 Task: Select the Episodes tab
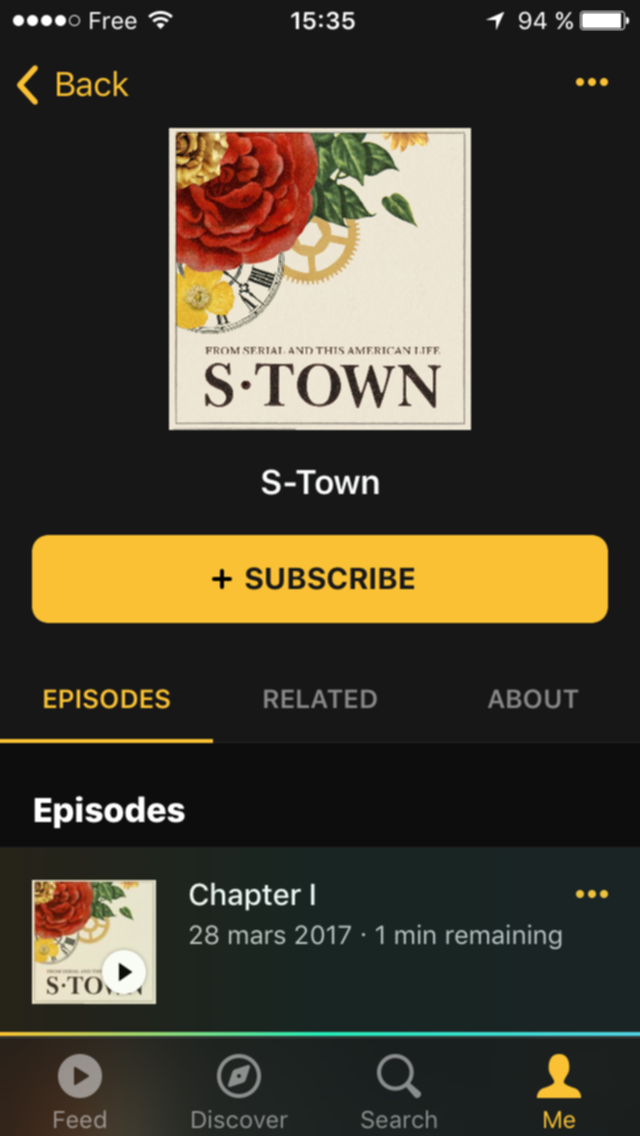tap(106, 699)
